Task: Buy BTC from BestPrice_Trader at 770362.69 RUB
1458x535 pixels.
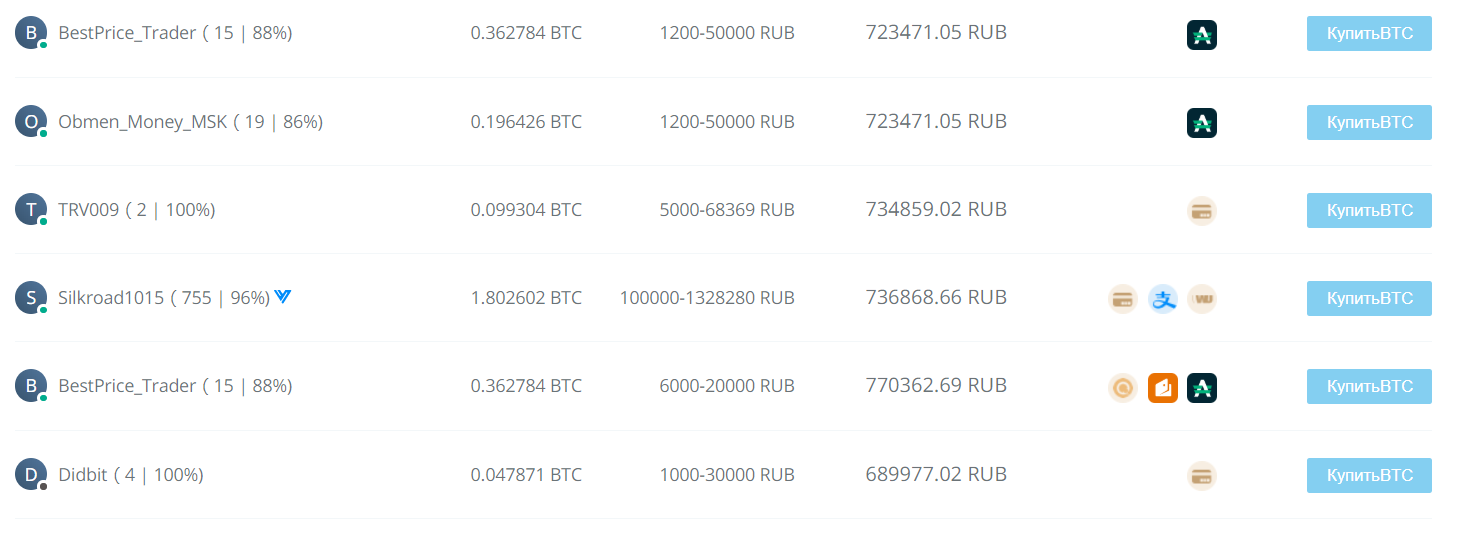Action: (1368, 386)
